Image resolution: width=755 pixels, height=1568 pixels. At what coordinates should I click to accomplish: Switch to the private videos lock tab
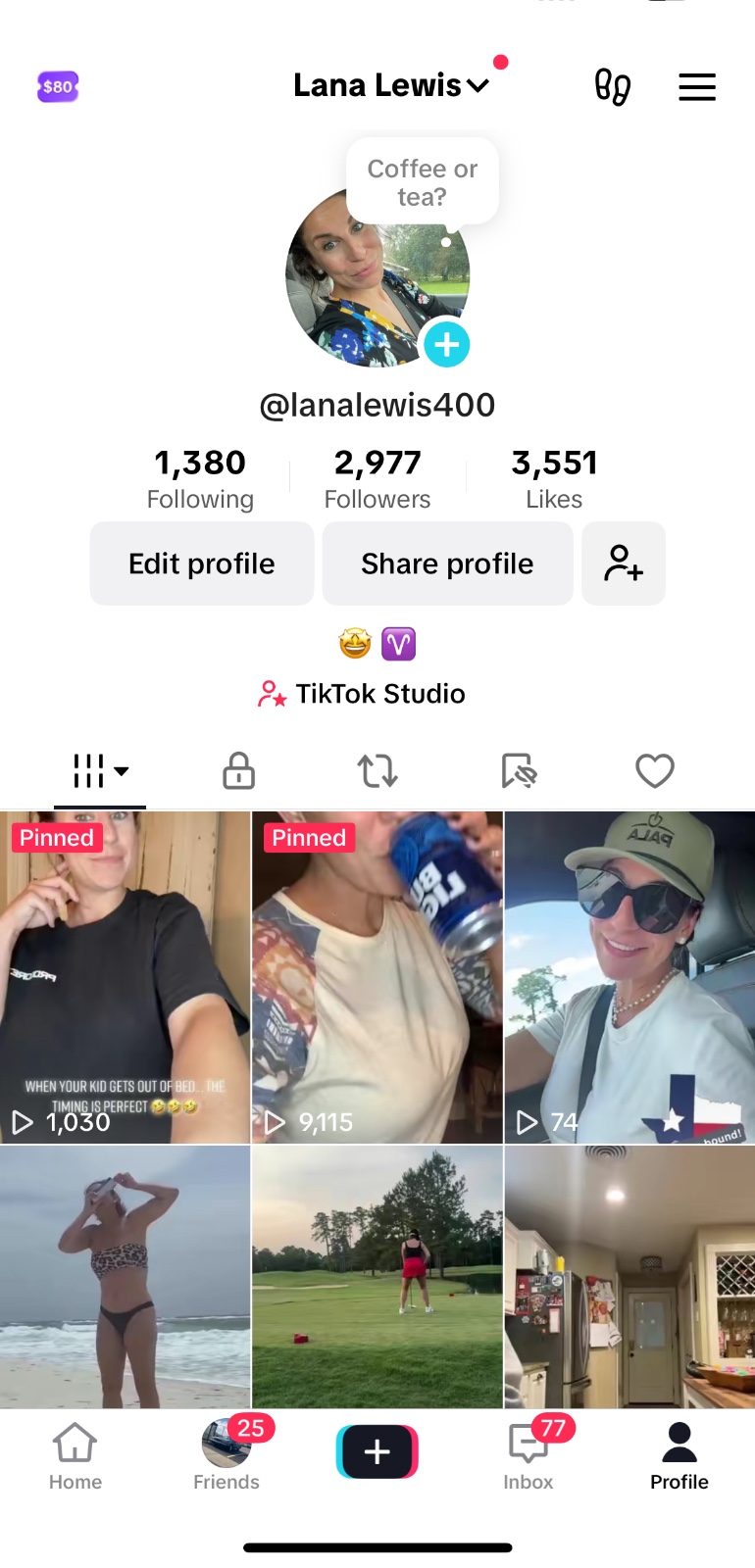[238, 770]
